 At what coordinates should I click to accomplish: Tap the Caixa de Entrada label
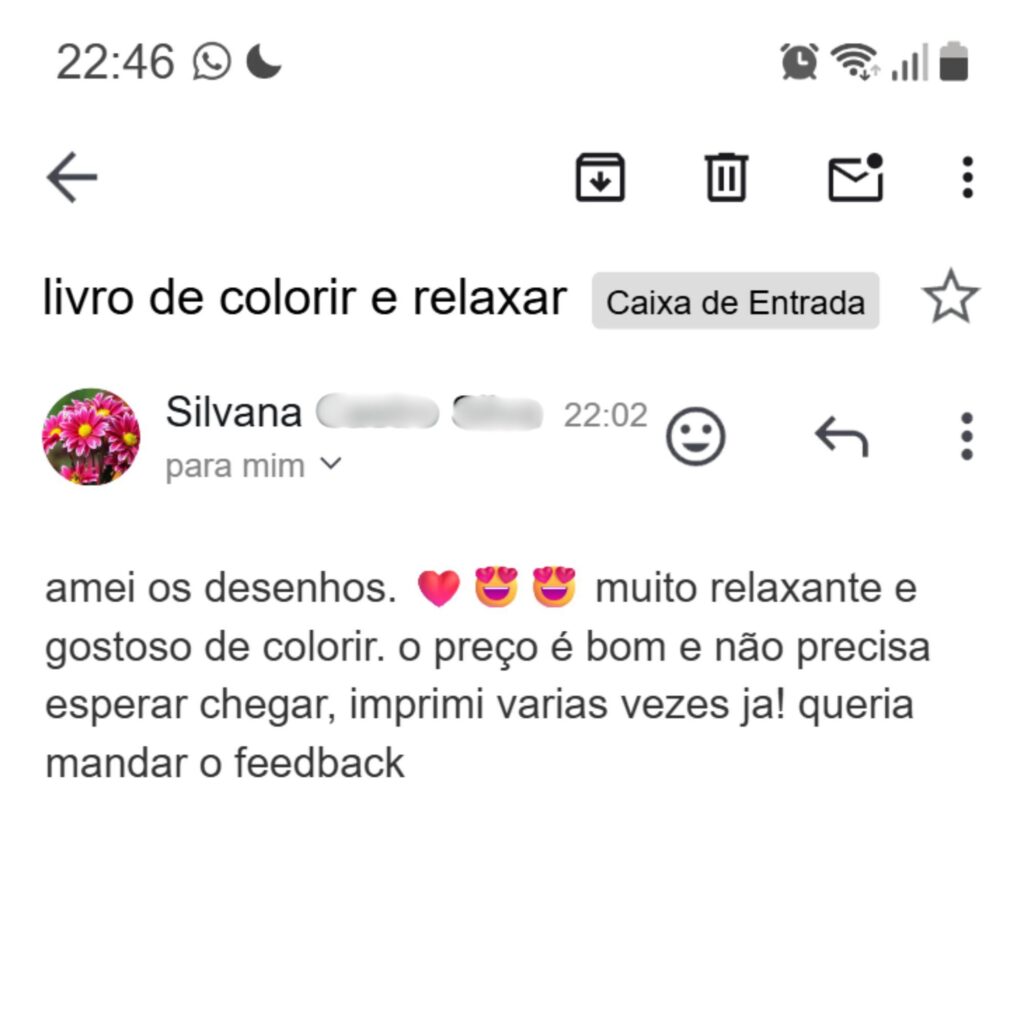coord(735,301)
